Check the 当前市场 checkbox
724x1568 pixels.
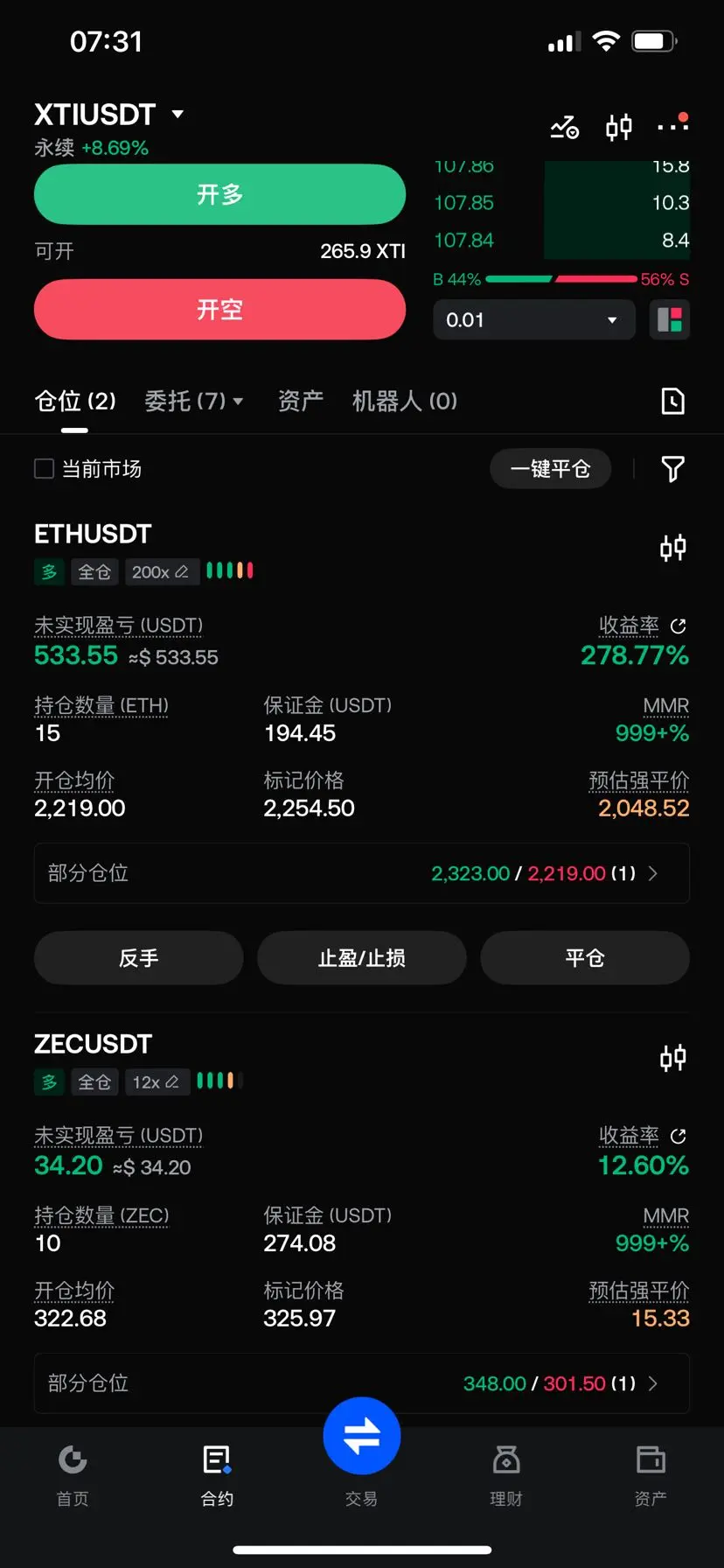click(45, 469)
